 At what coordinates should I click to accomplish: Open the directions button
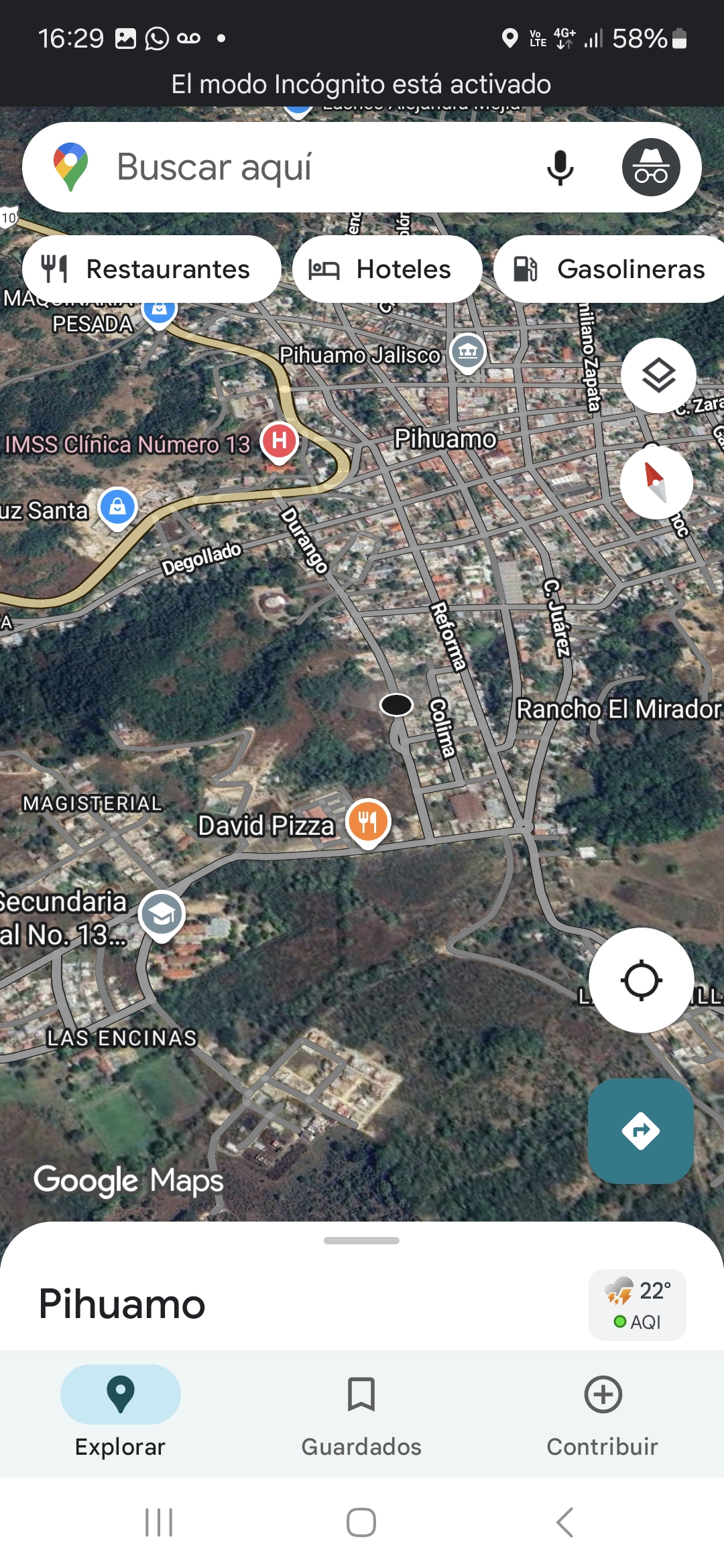tap(641, 1131)
